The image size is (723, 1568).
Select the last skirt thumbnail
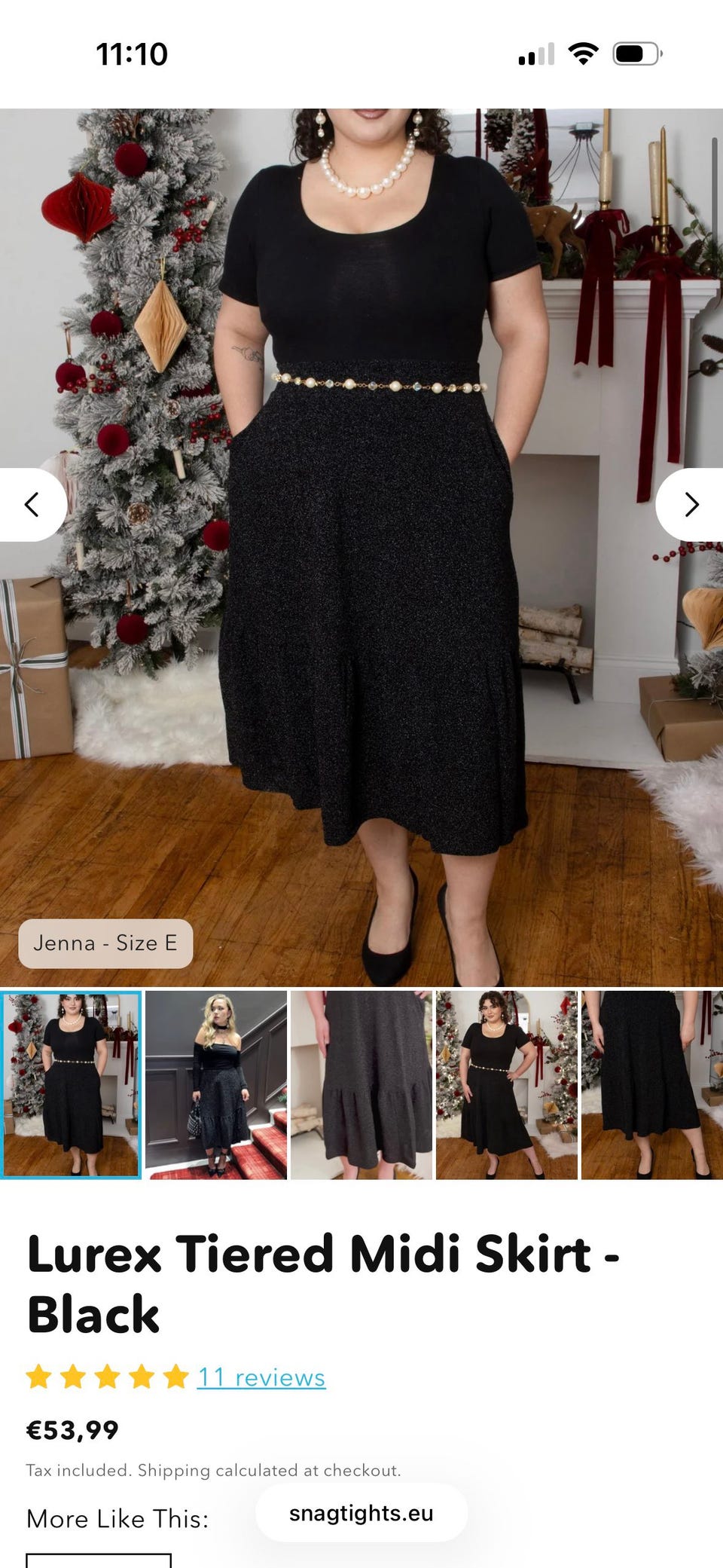(652, 1085)
